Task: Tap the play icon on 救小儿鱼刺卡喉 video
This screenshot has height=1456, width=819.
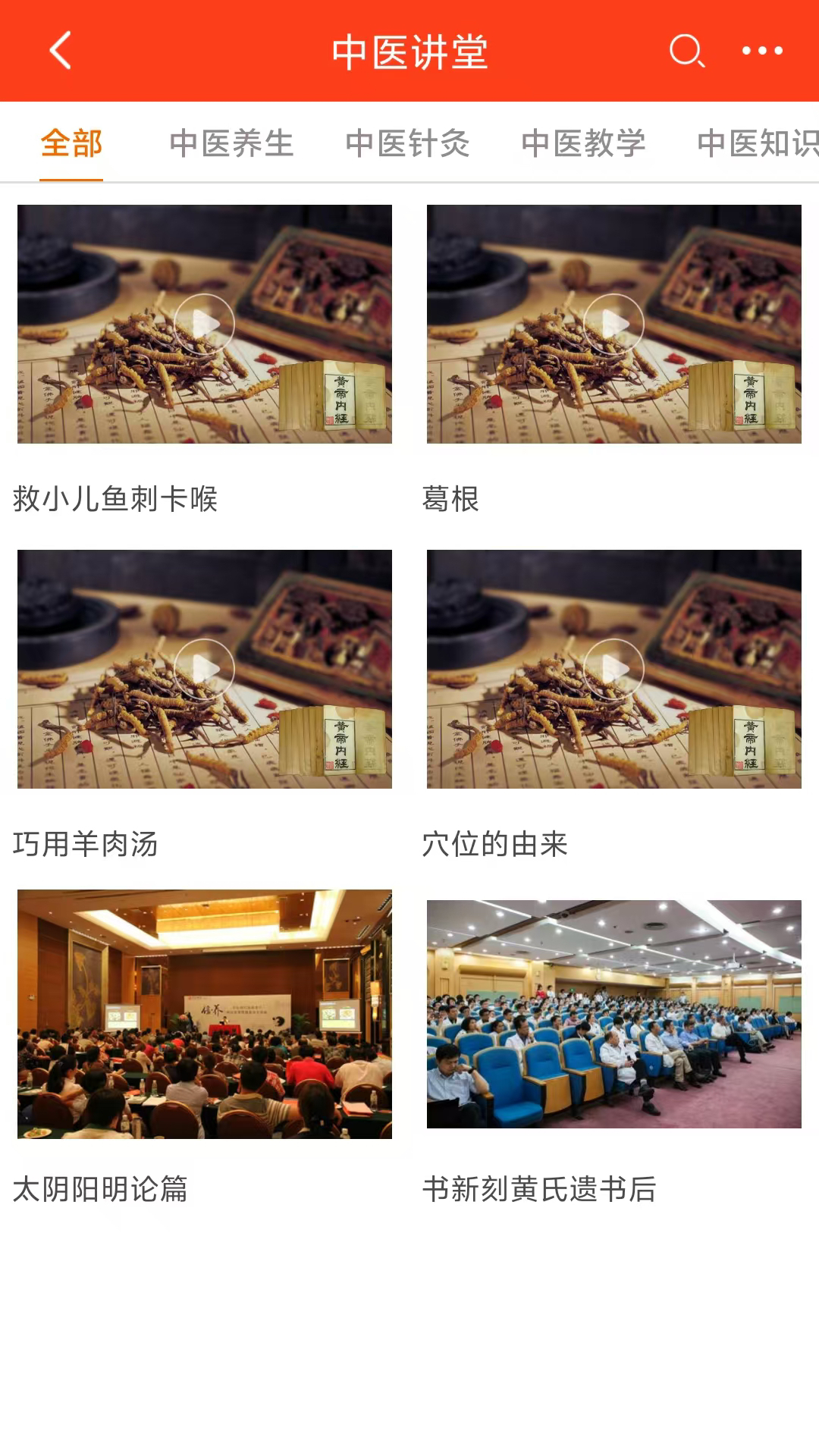Action: click(205, 322)
